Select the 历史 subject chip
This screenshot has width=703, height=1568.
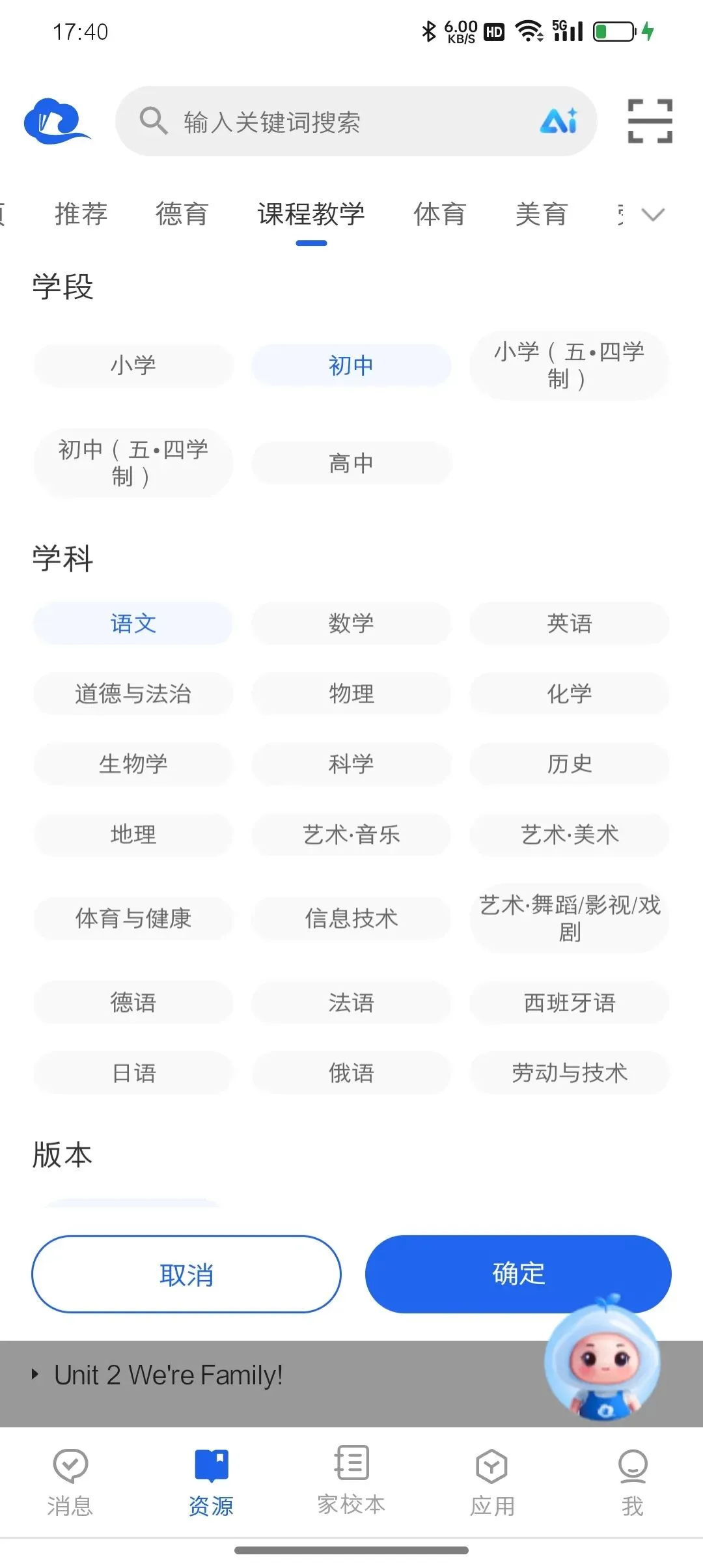(570, 764)
